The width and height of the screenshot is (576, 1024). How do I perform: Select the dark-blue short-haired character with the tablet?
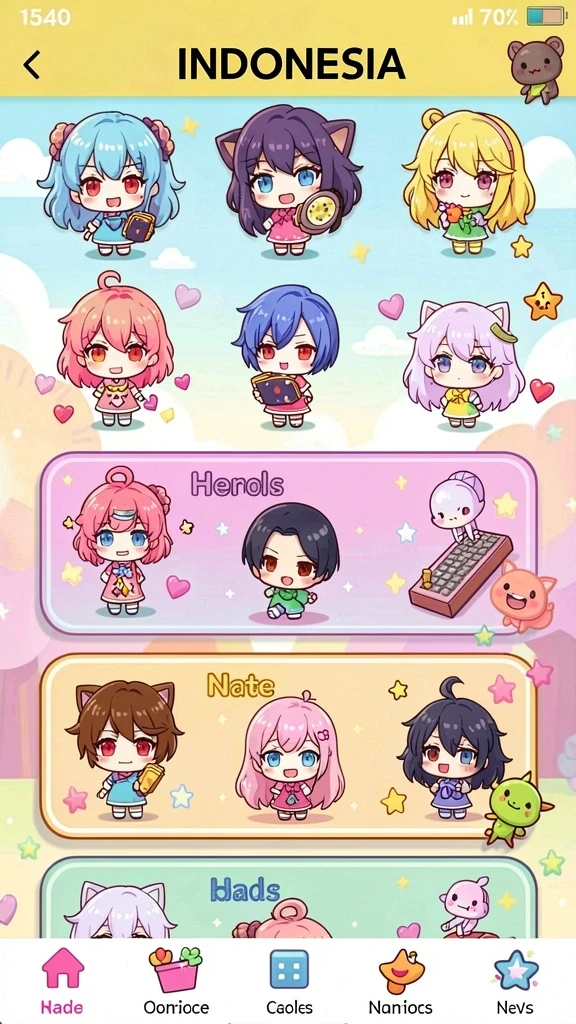285,355
